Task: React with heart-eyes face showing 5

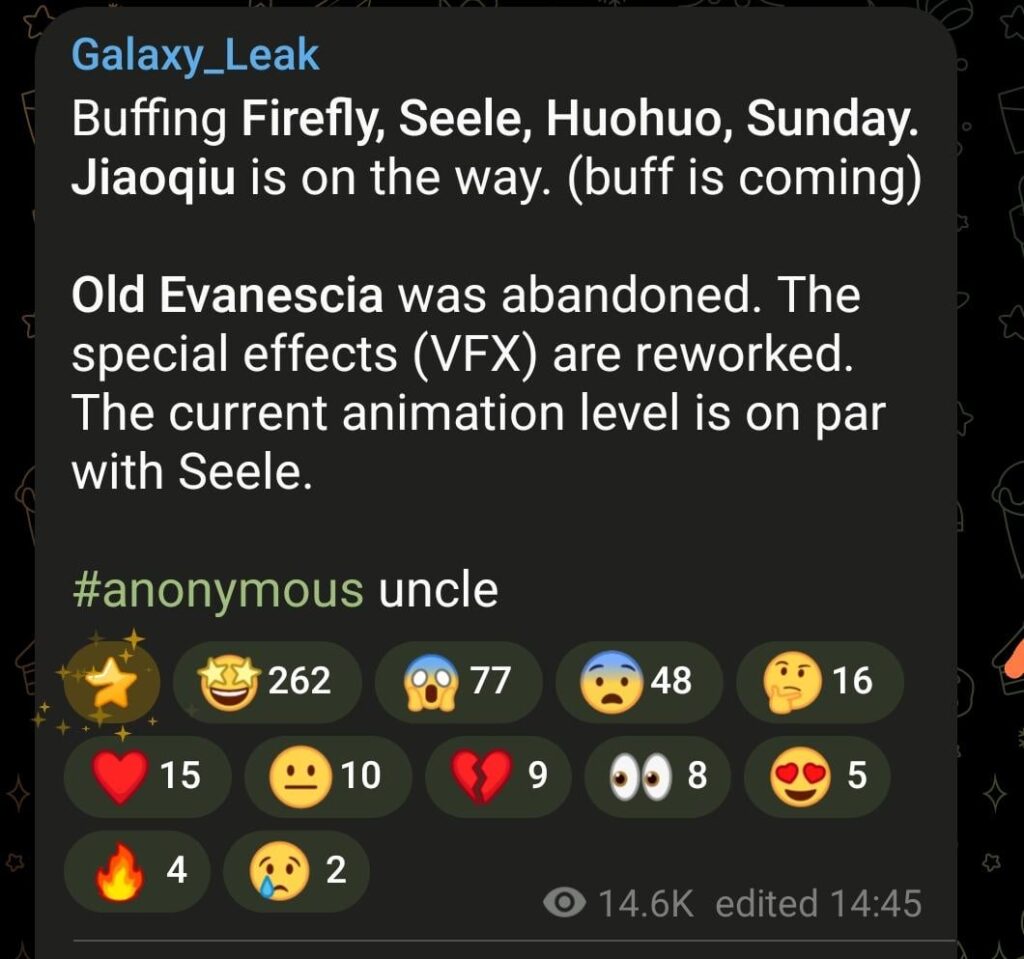Action: point(819,776)
